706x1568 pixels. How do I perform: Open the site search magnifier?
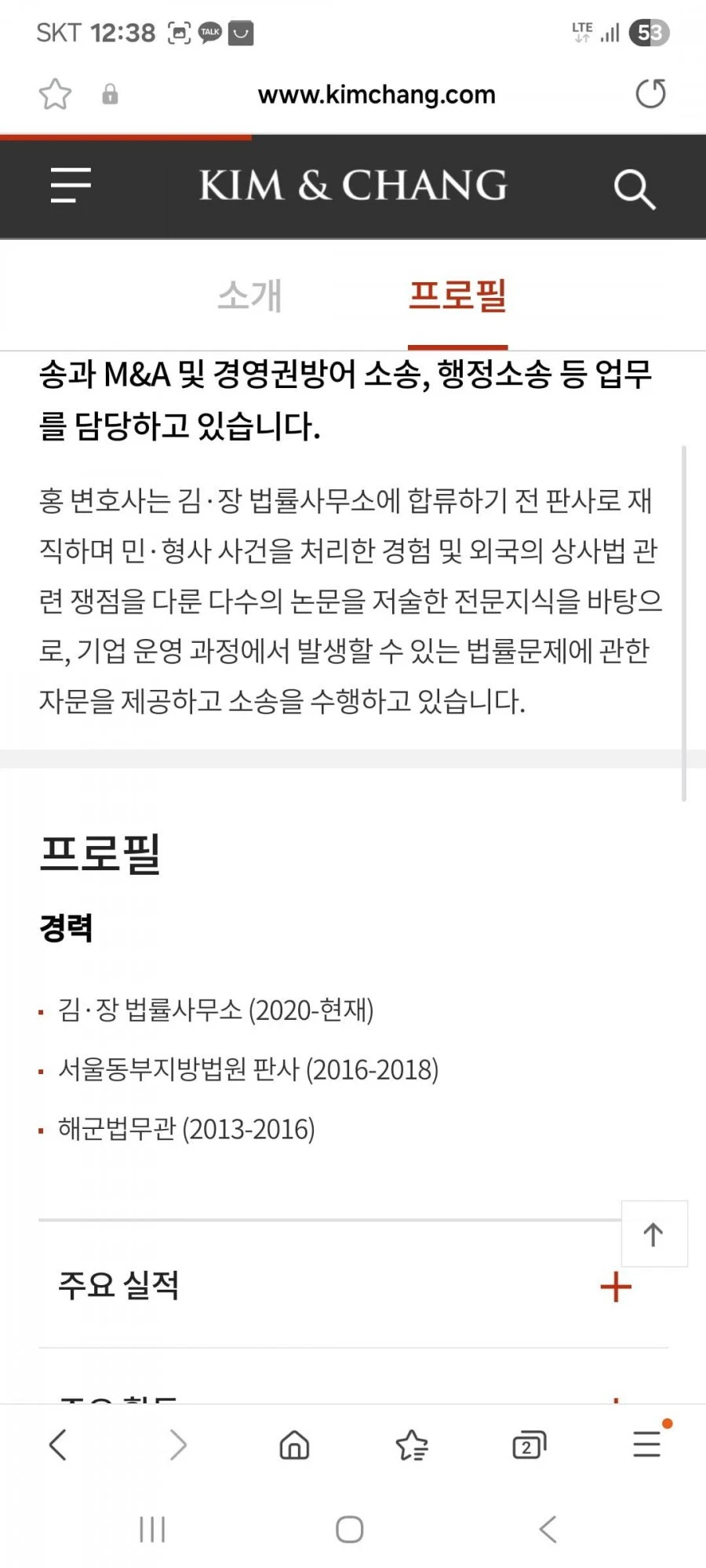coord(634,188)
